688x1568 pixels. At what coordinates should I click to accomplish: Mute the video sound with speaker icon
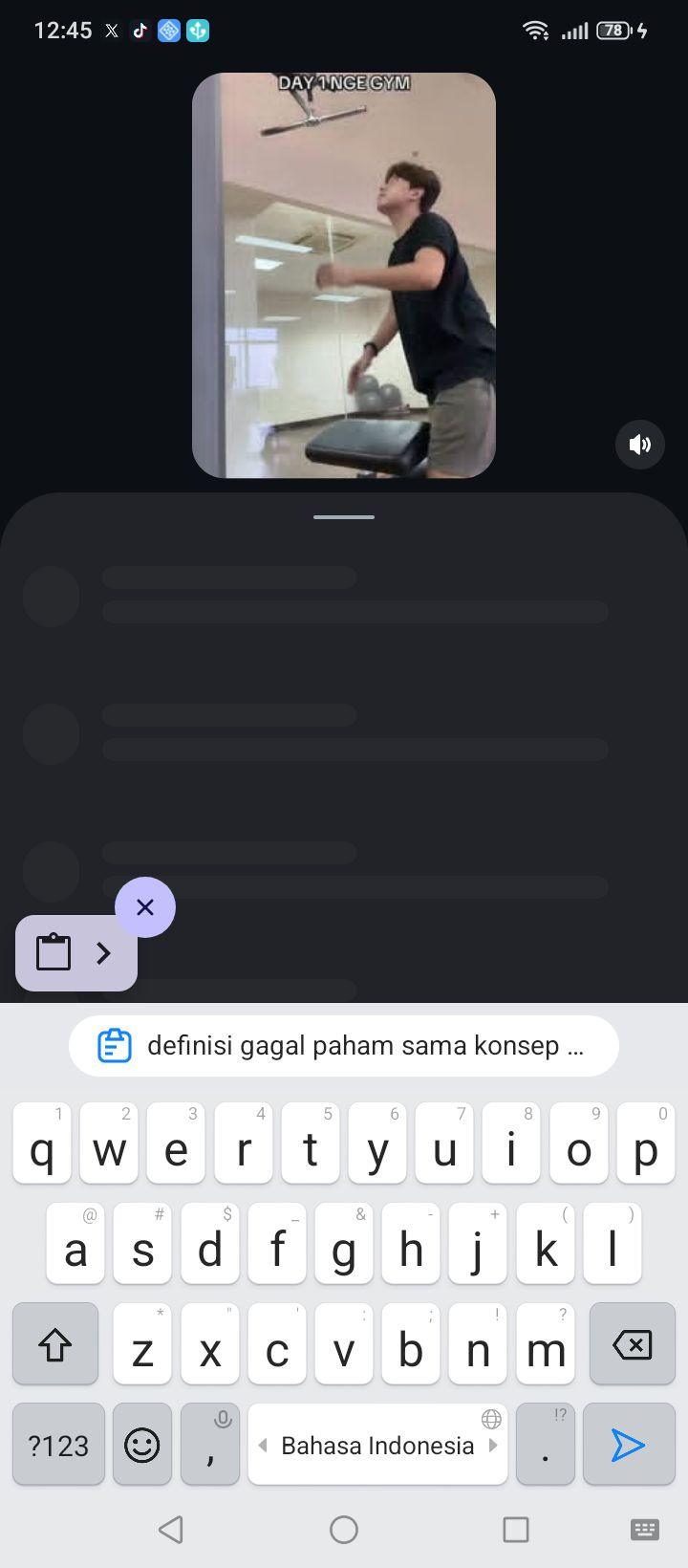point(640,445)
